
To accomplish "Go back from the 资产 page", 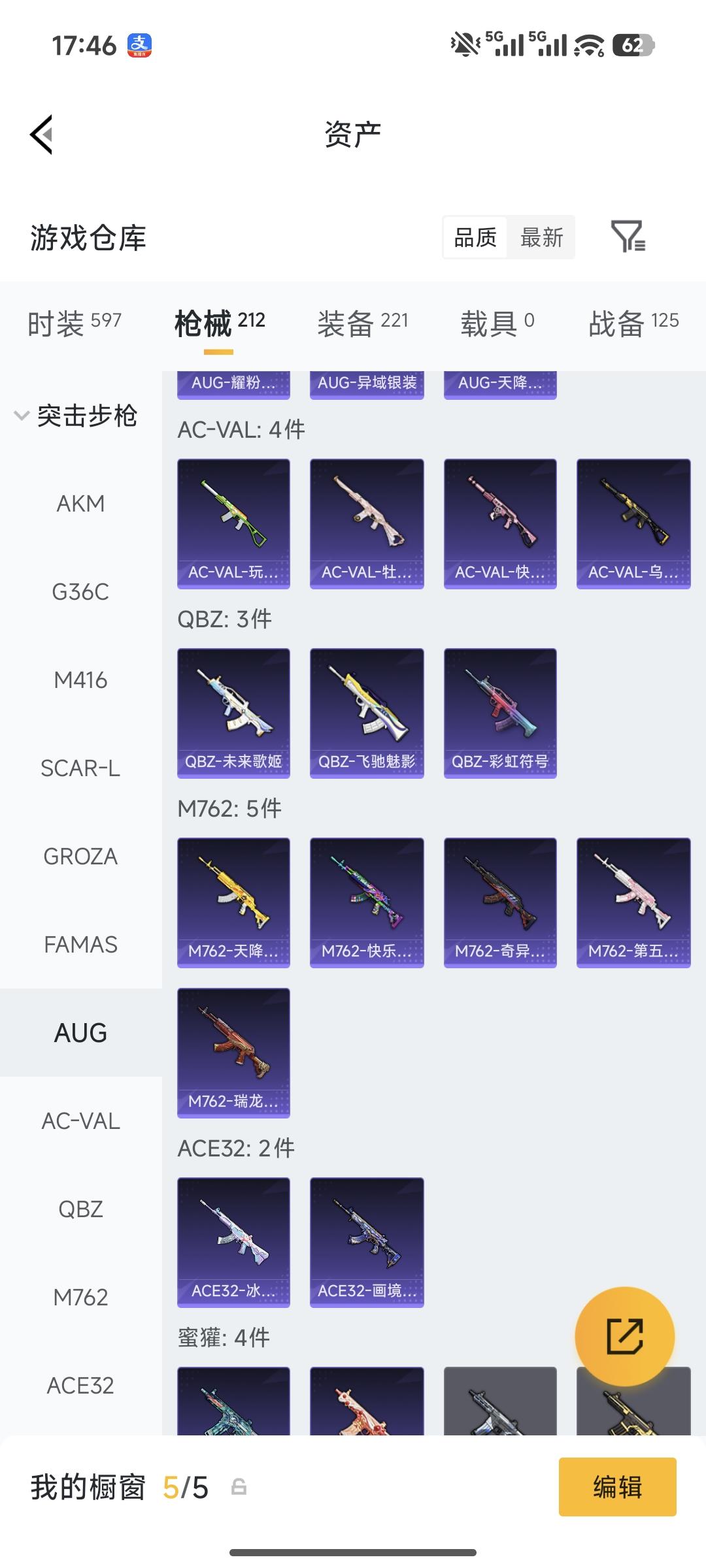I will 42,135.
